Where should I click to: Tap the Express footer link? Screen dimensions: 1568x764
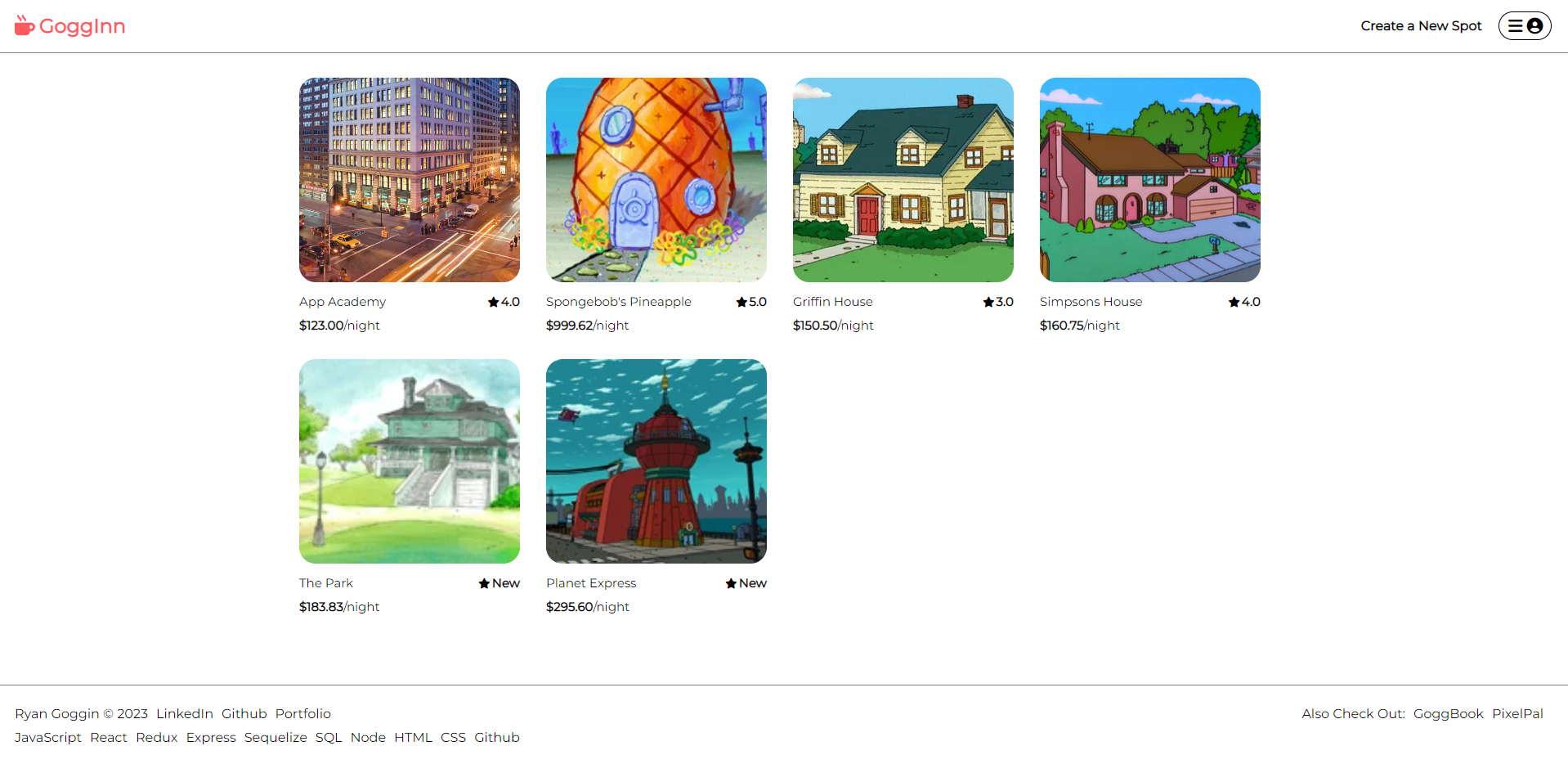[211, 738]
